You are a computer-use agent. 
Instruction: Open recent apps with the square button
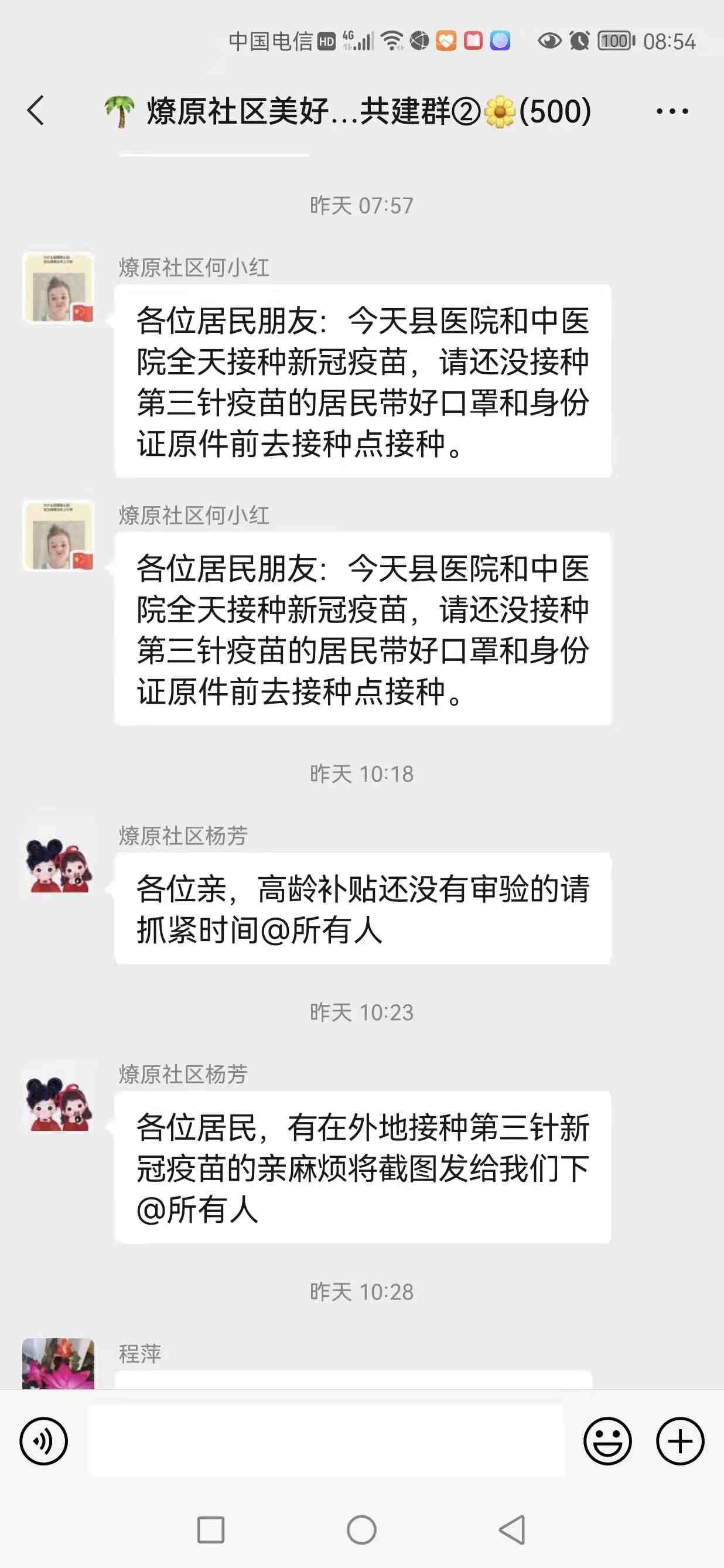(210, 1530)
